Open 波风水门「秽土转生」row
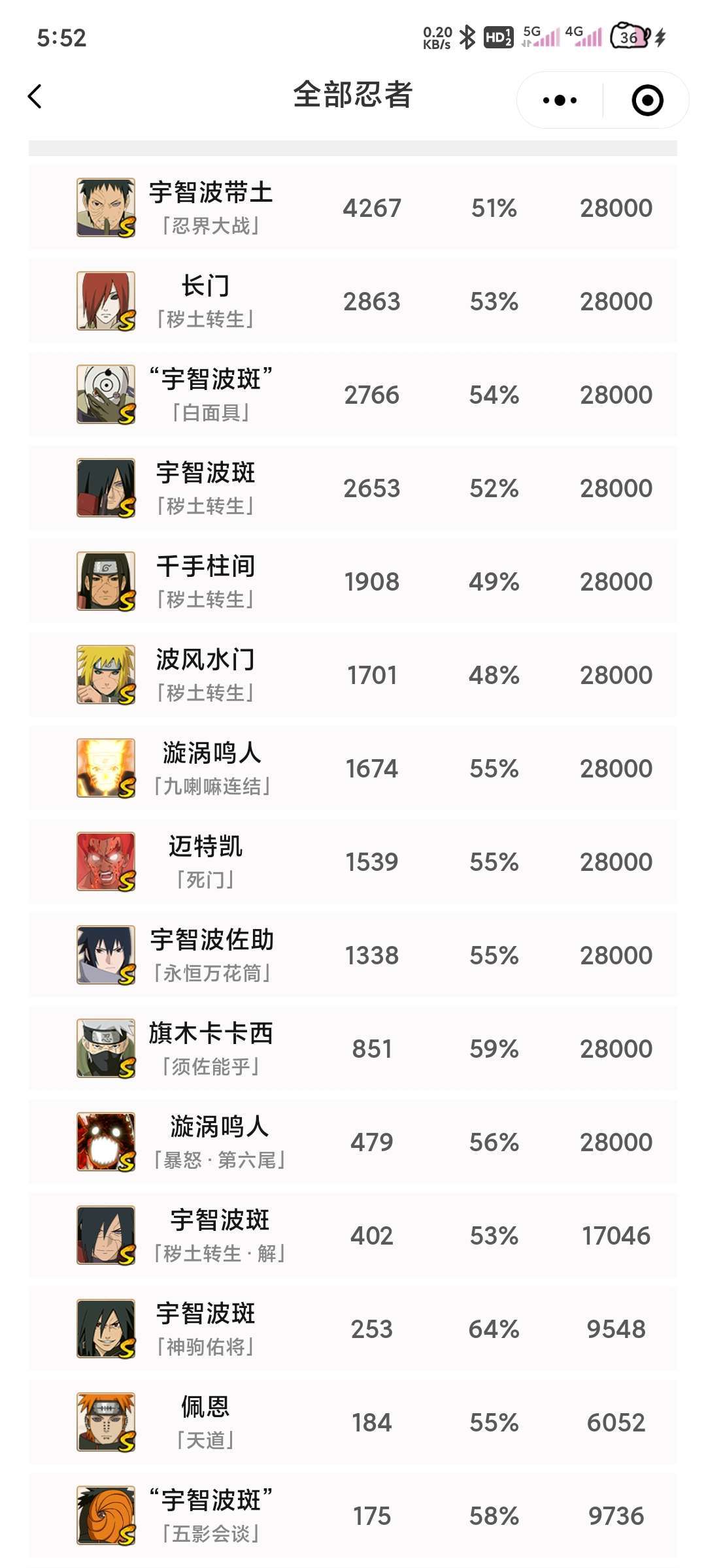Image resolution: width=706 pixels, height=1568 pixels. (x=353, y=675)
